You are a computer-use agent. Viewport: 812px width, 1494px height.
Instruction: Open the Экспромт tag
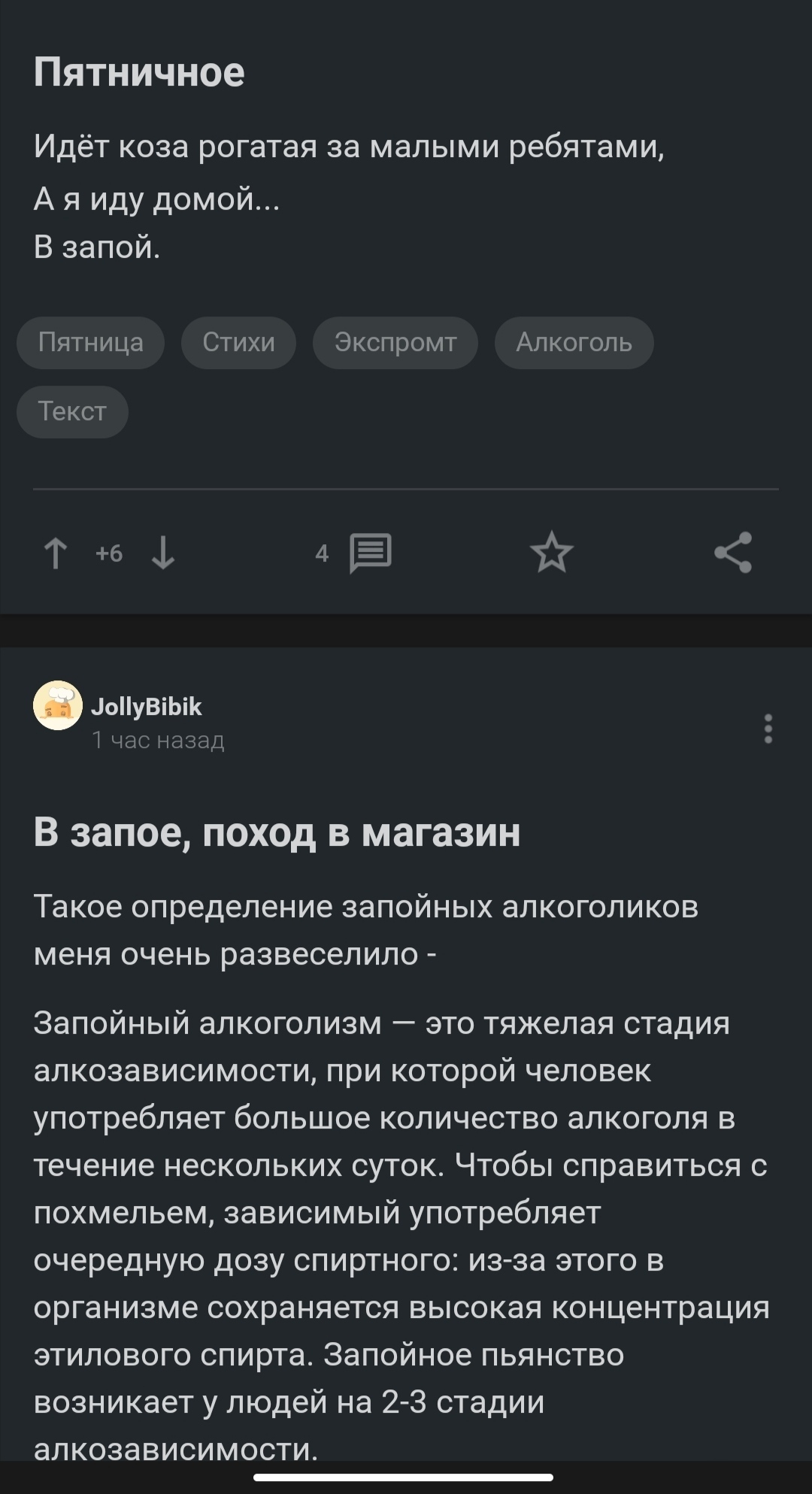pyautogui.click(x=395, y=343)
